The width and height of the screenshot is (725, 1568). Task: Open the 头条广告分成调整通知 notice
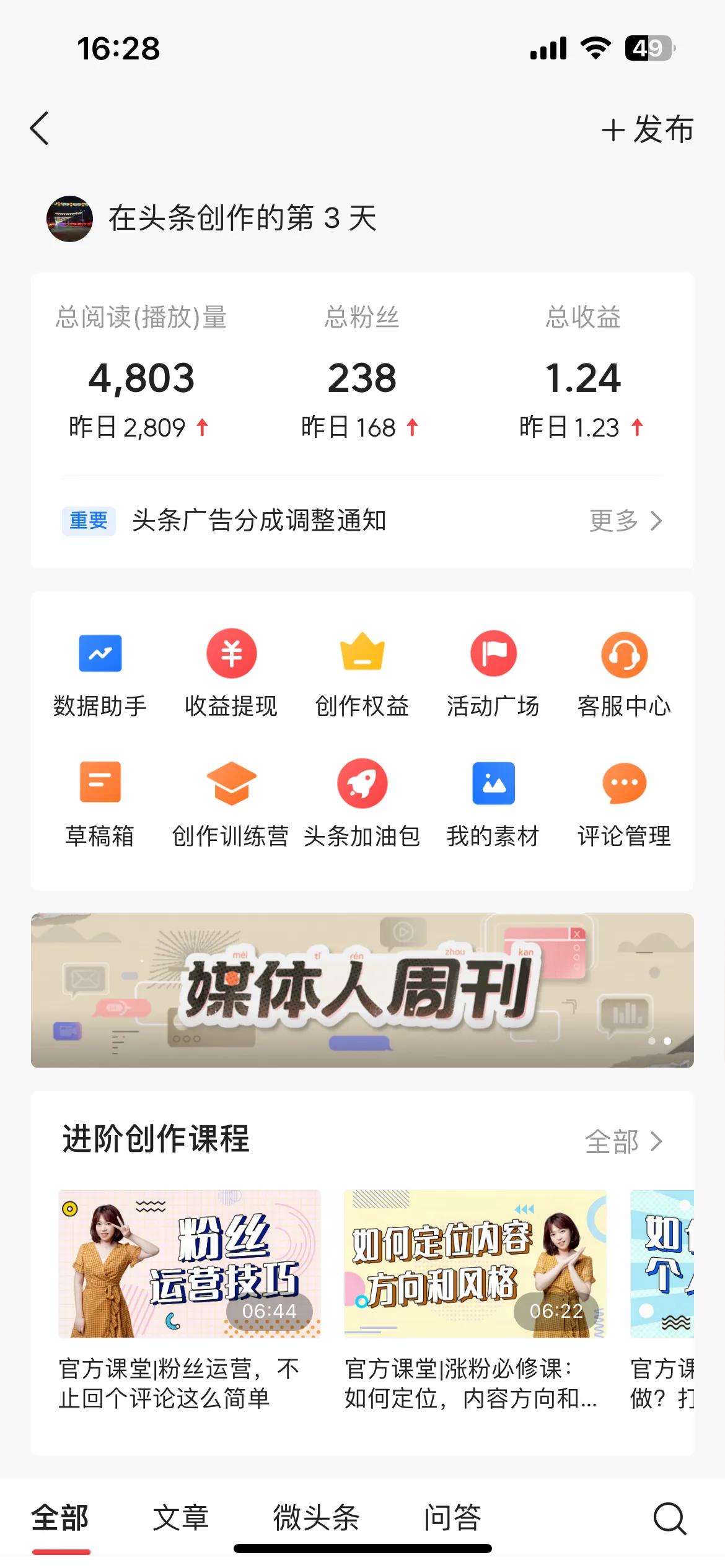(260, 522)
